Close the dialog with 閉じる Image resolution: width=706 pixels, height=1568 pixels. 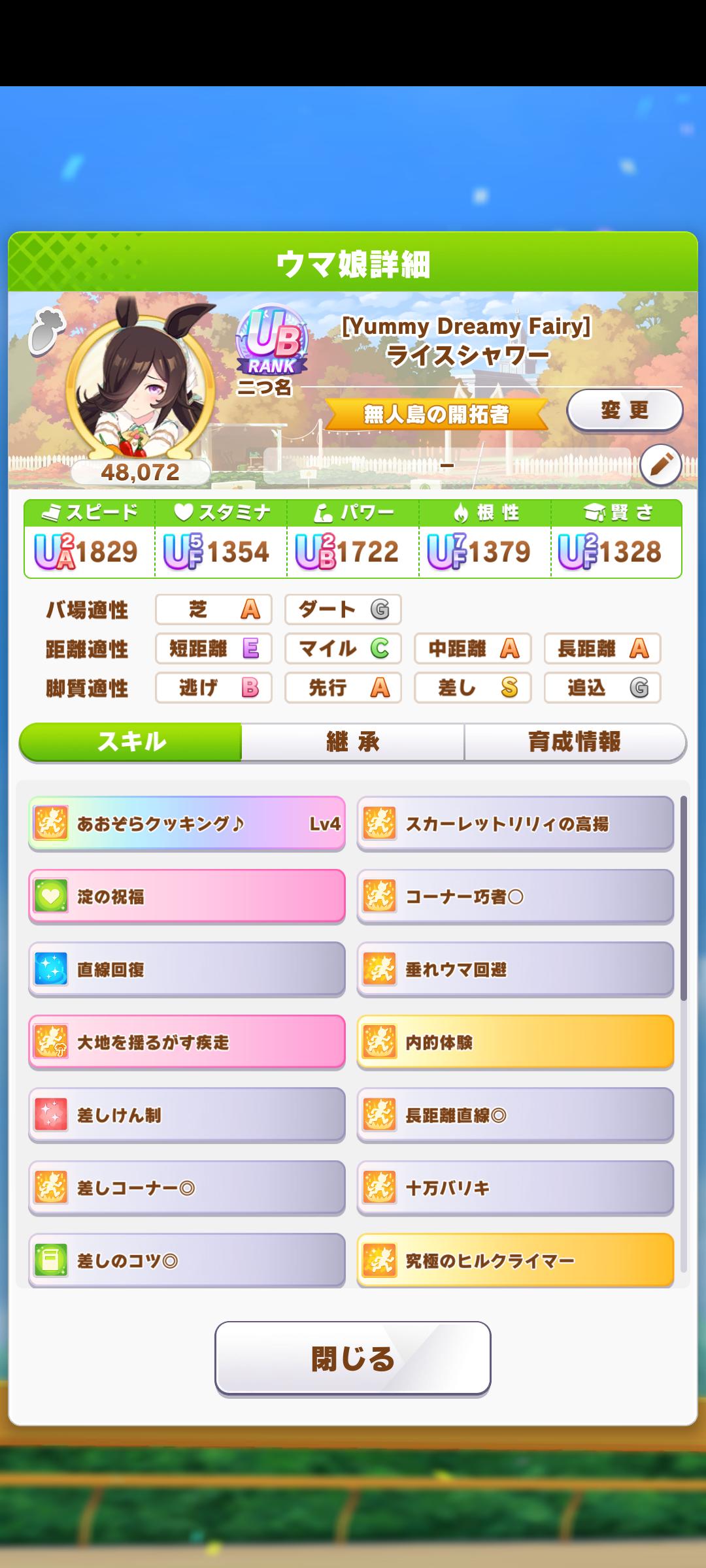[353, 1358]
